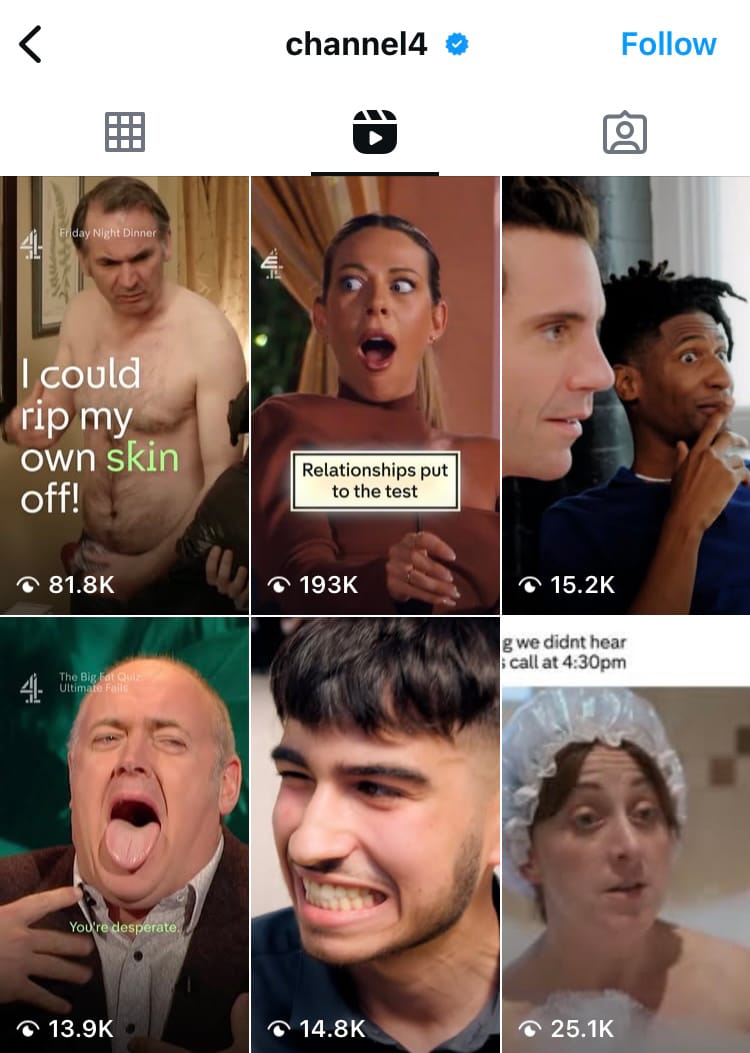Open the 'Relationships put to the test' reel
Image resolution: width=750 pixels, height=1053 pixels.
click(x=375, y=395)
